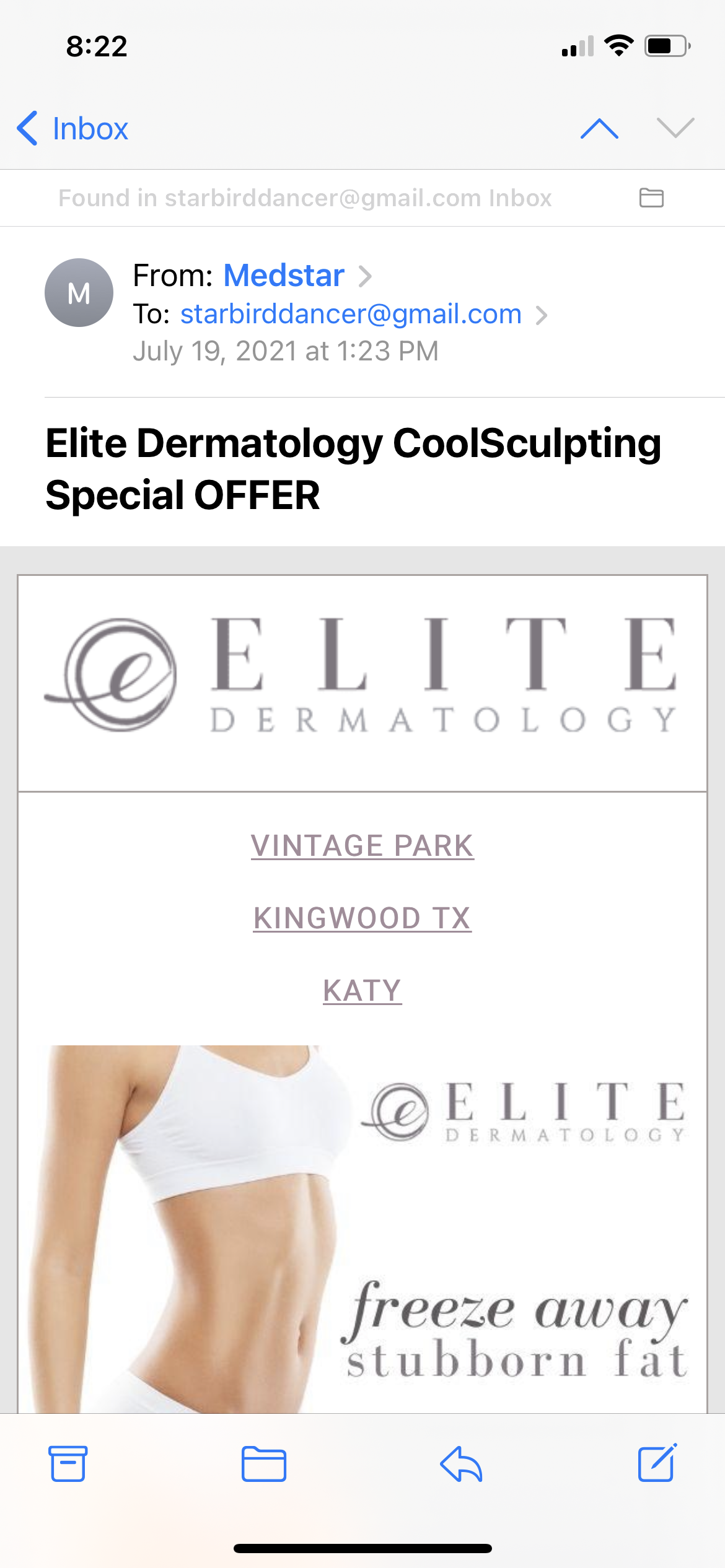The height and width of the screenshot is (1568, 725).
Task: Tap the folder icon beside Found in Inbox
Action: pyautogui.click(x=651, y=198)
